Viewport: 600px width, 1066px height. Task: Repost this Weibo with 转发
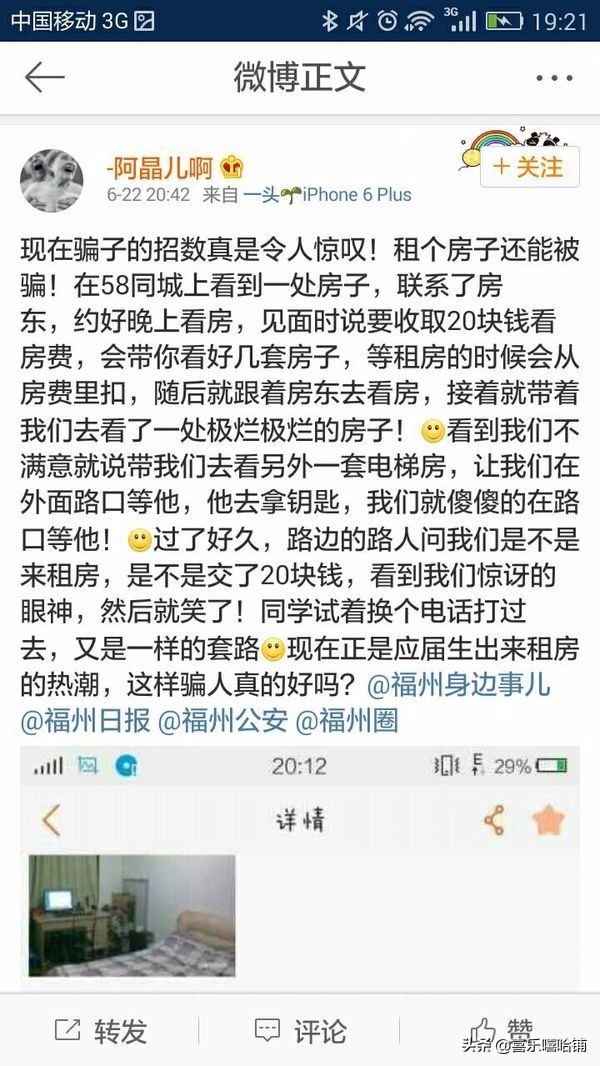pos(100,1031)
